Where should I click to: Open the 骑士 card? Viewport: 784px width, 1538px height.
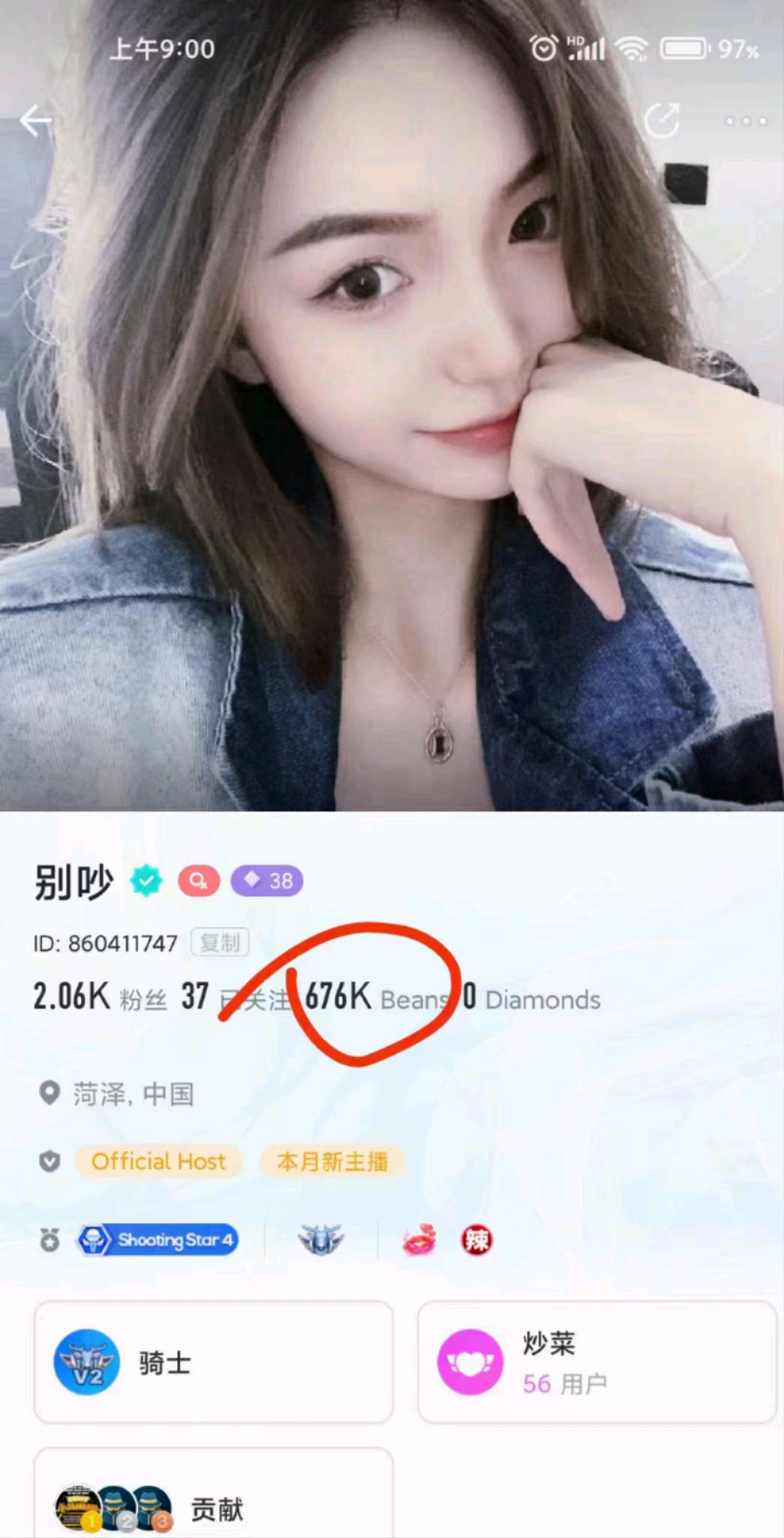point(214,1361)
